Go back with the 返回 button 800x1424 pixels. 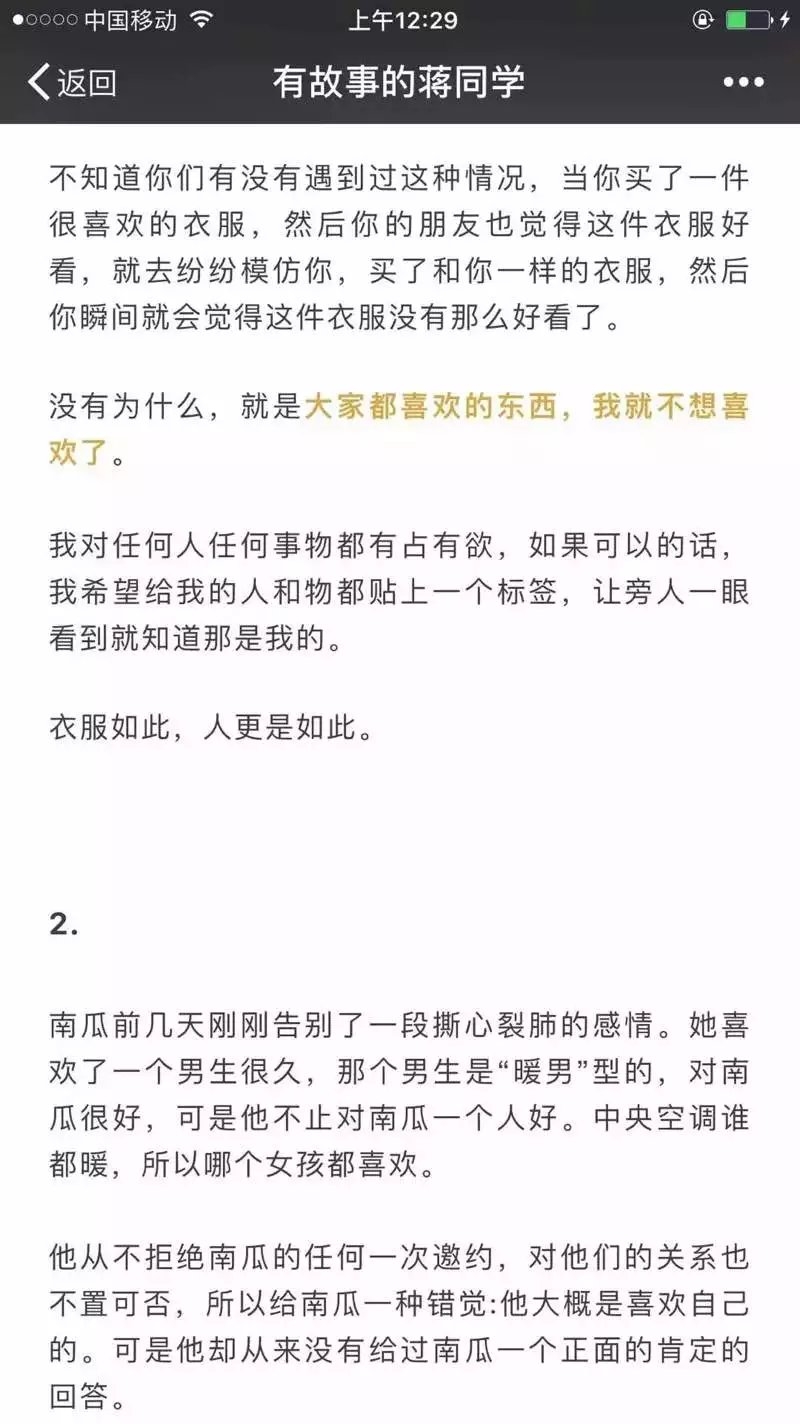[72, 82]
